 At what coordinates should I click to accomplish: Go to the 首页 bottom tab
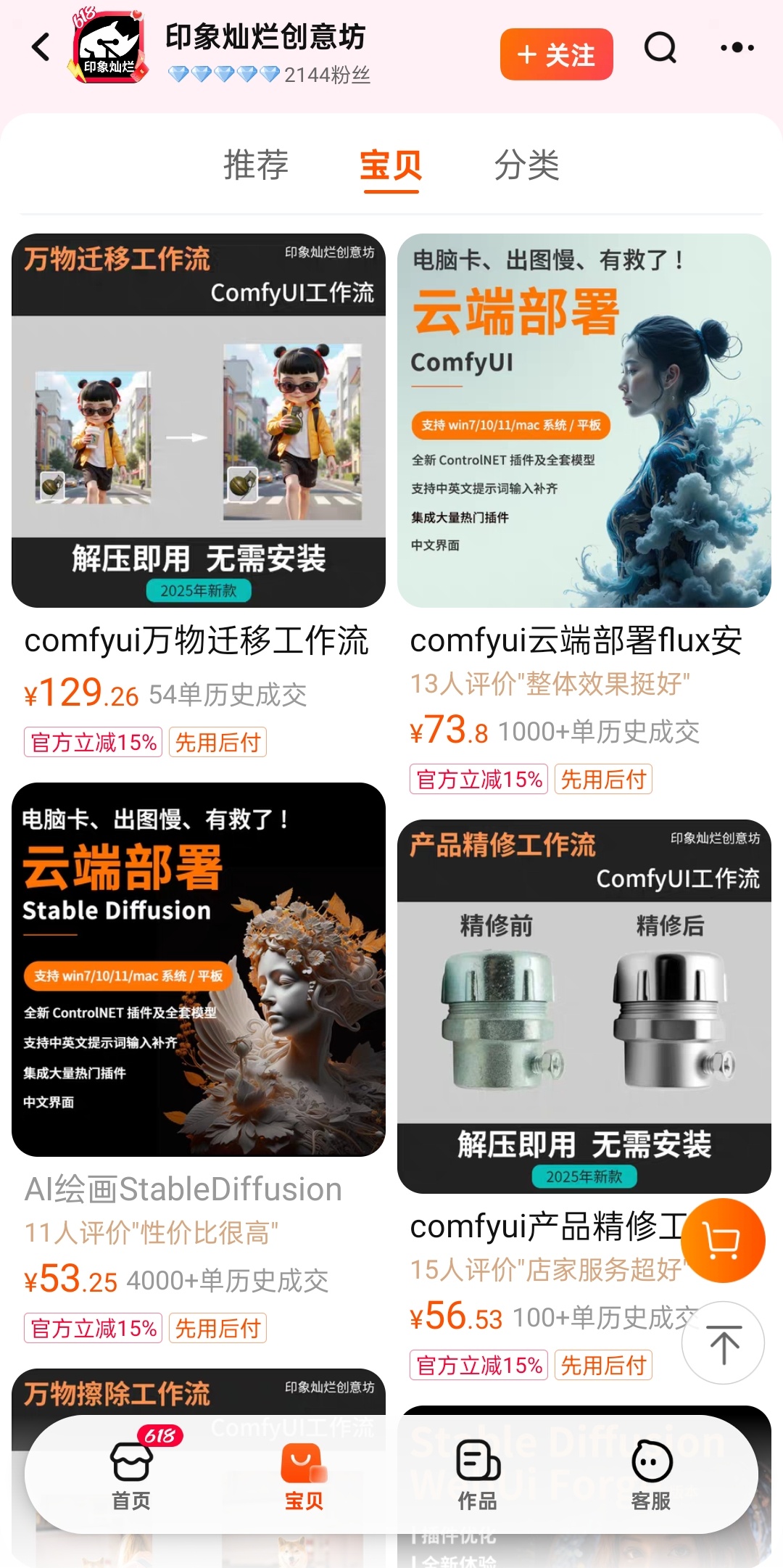click(x=131, y=1474)
